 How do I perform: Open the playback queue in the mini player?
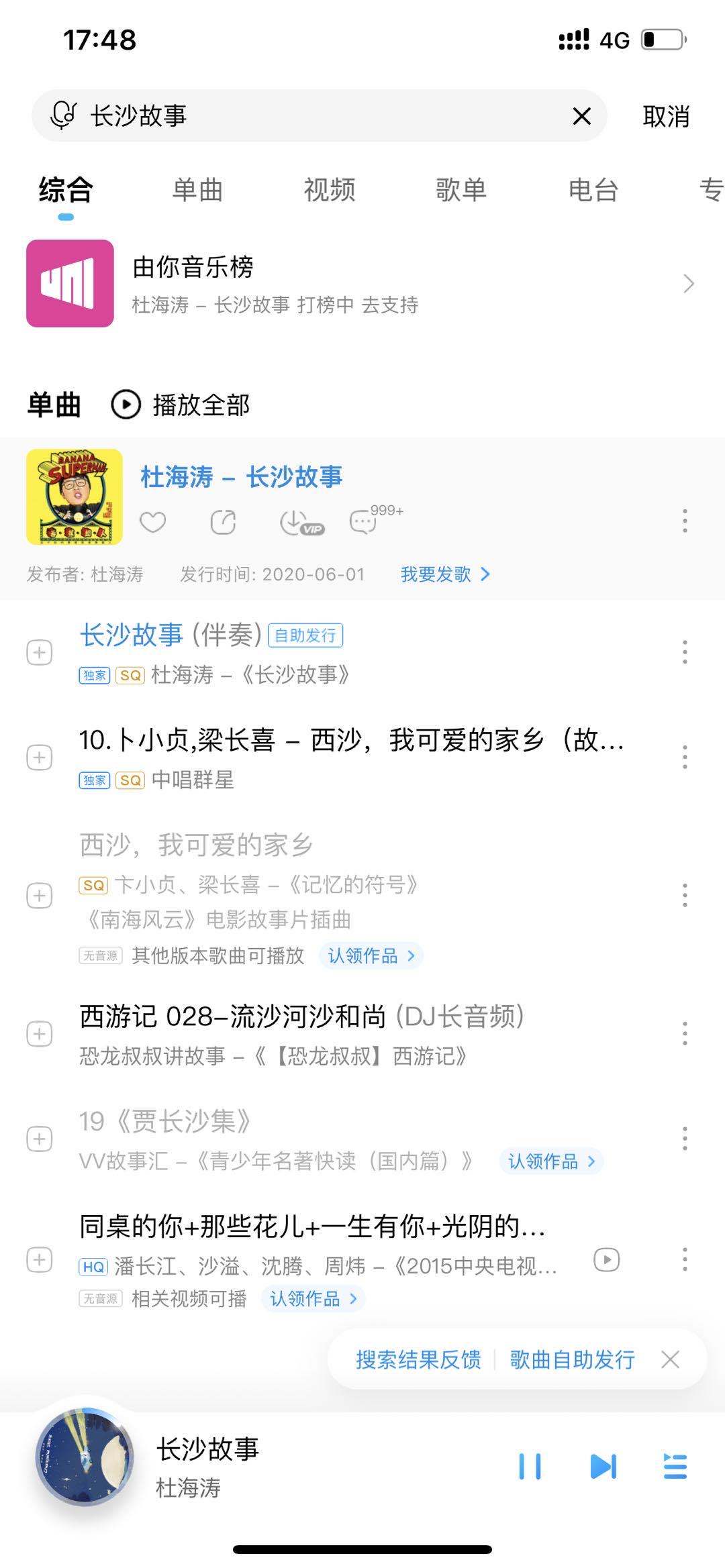(675, 1467)
